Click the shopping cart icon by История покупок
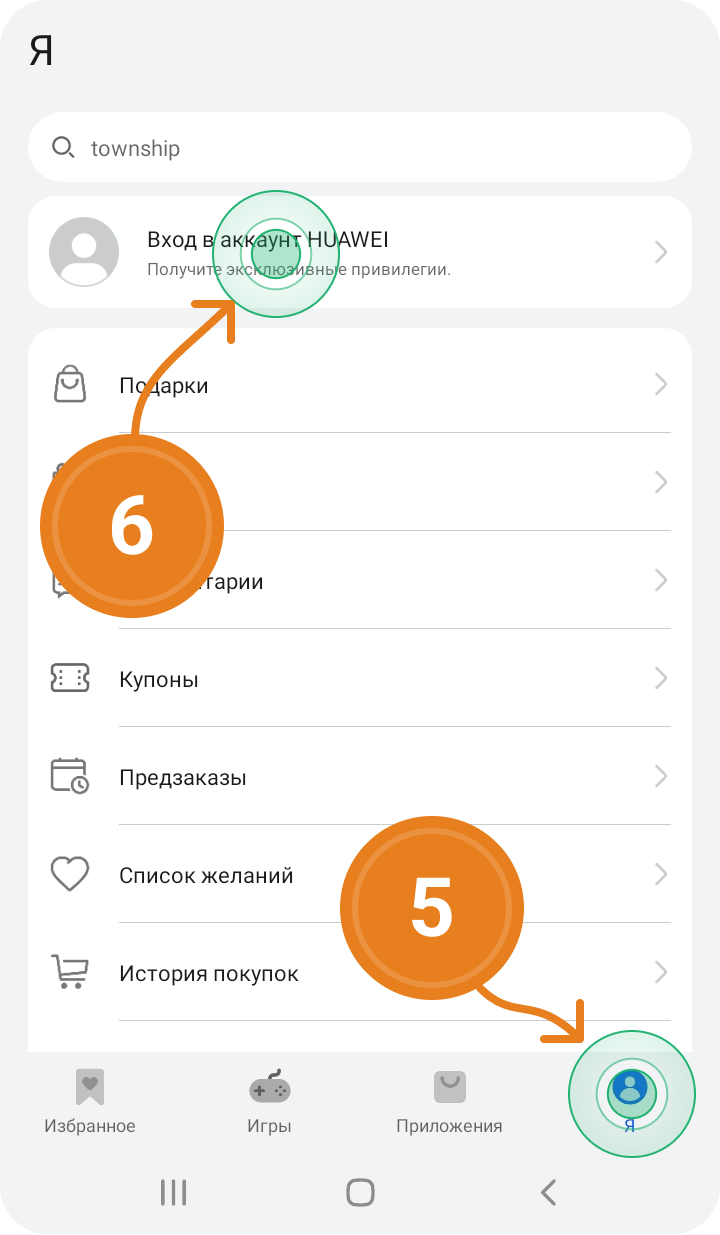Image resolution: width=720 pixels, height=1235 pixels. point(69,971)
